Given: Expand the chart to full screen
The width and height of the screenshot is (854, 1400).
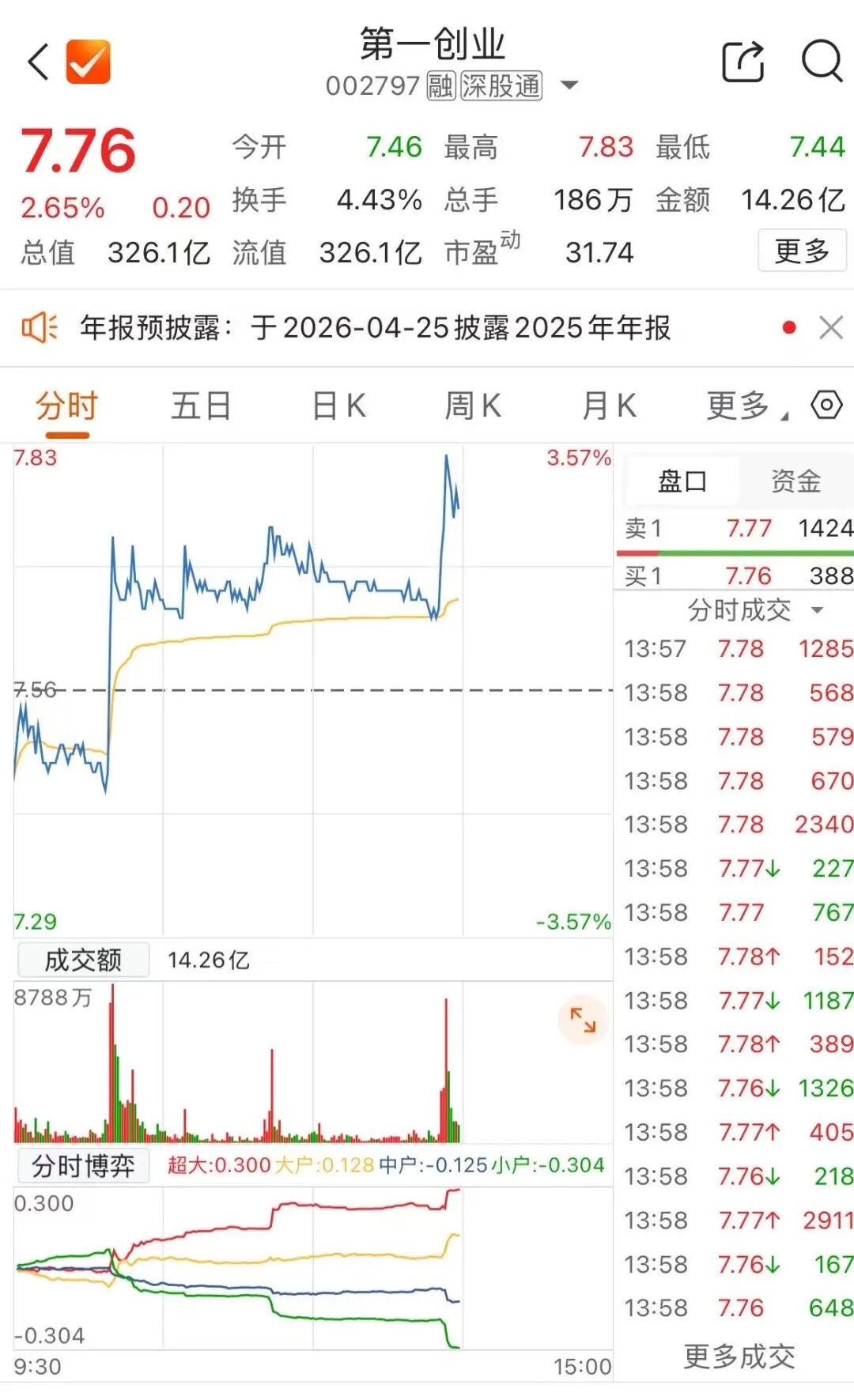Looking at the screenshot, I should click(x=583, y=1020).
